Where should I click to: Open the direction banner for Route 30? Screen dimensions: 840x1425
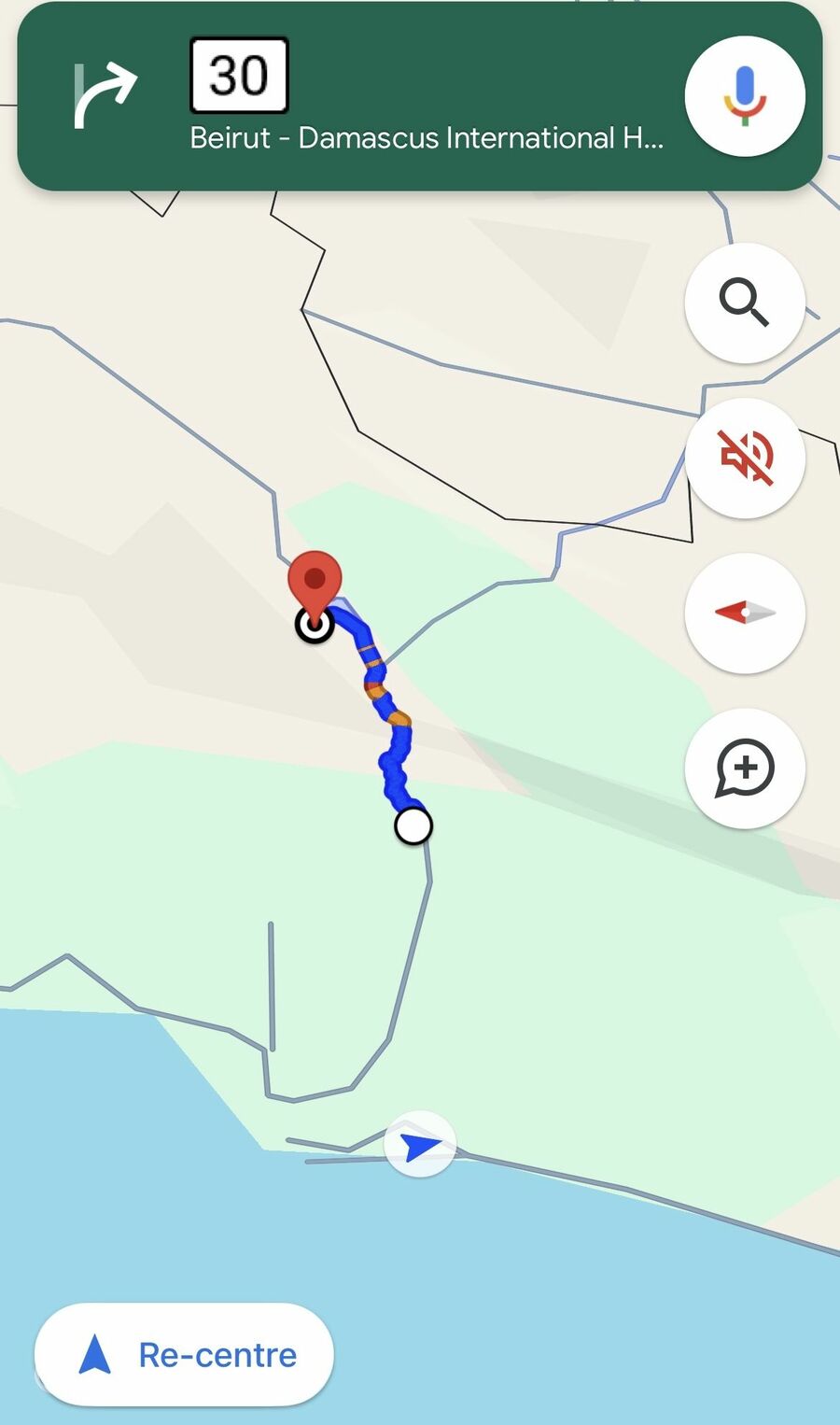click(x=373, y=98)
